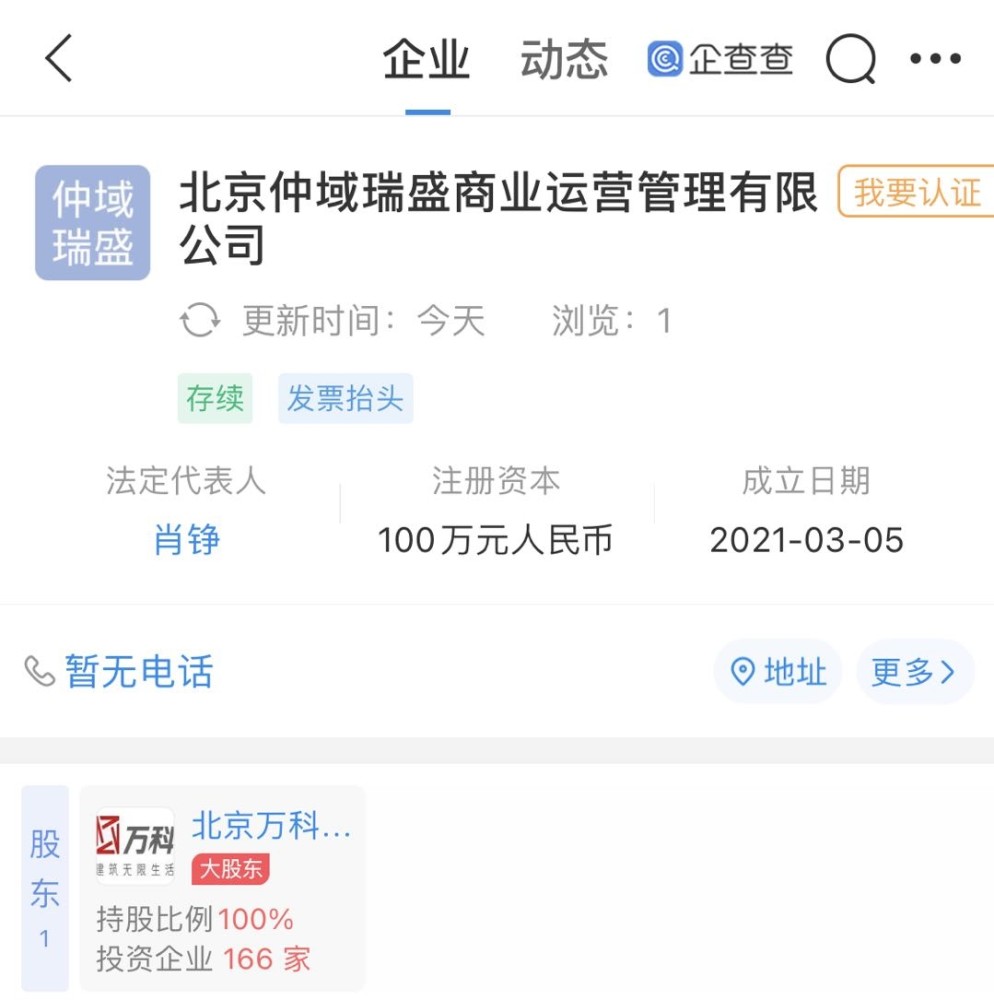Tap 暂无电话 phone entry
994x1000 pixels.
pos(120,671)
